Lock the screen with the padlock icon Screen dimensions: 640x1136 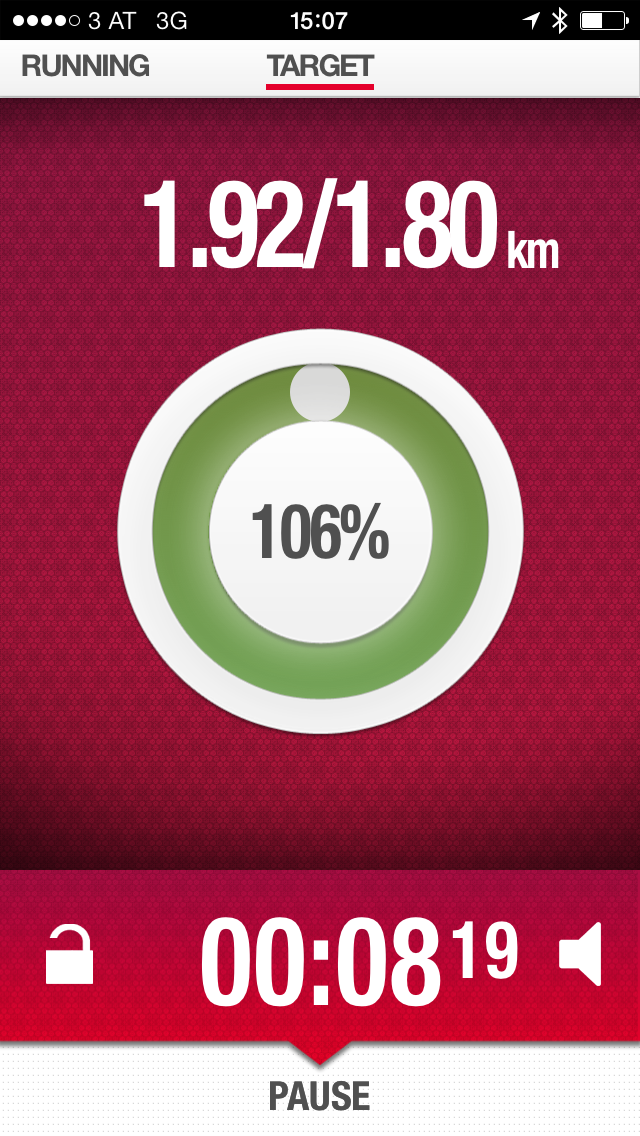point(70,955)
